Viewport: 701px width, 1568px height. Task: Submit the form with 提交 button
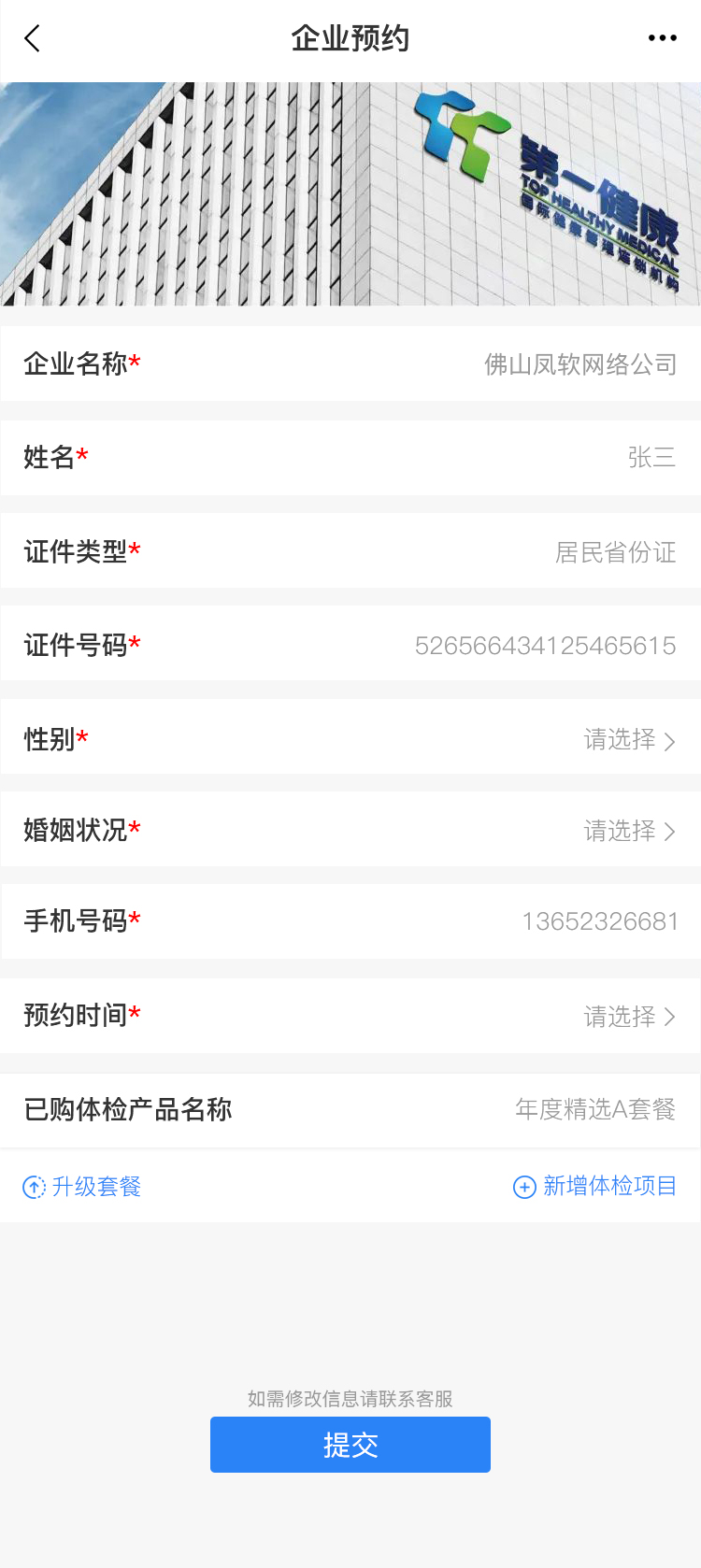[350, 1445]
